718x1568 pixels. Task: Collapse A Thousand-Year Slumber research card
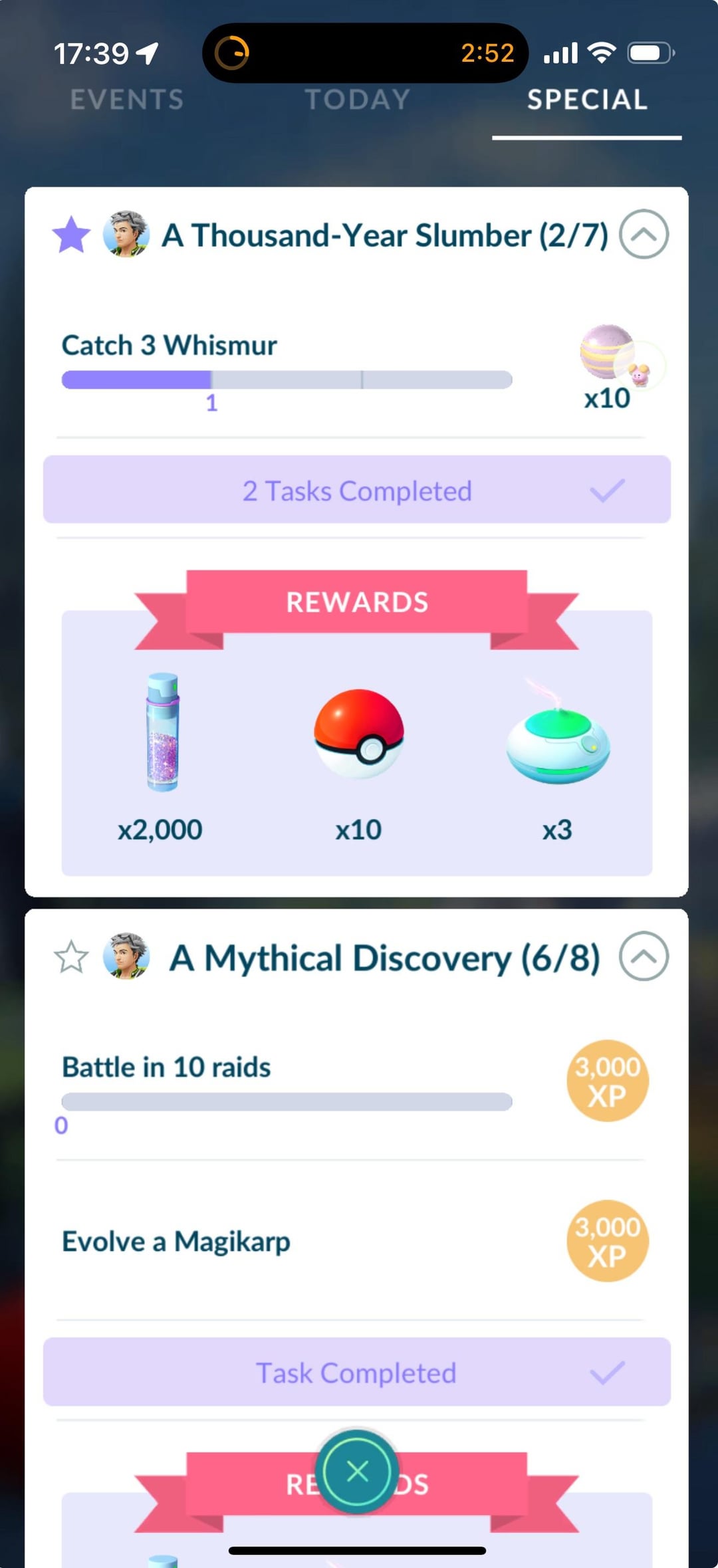pyautogui.click(x=643, y=234)
